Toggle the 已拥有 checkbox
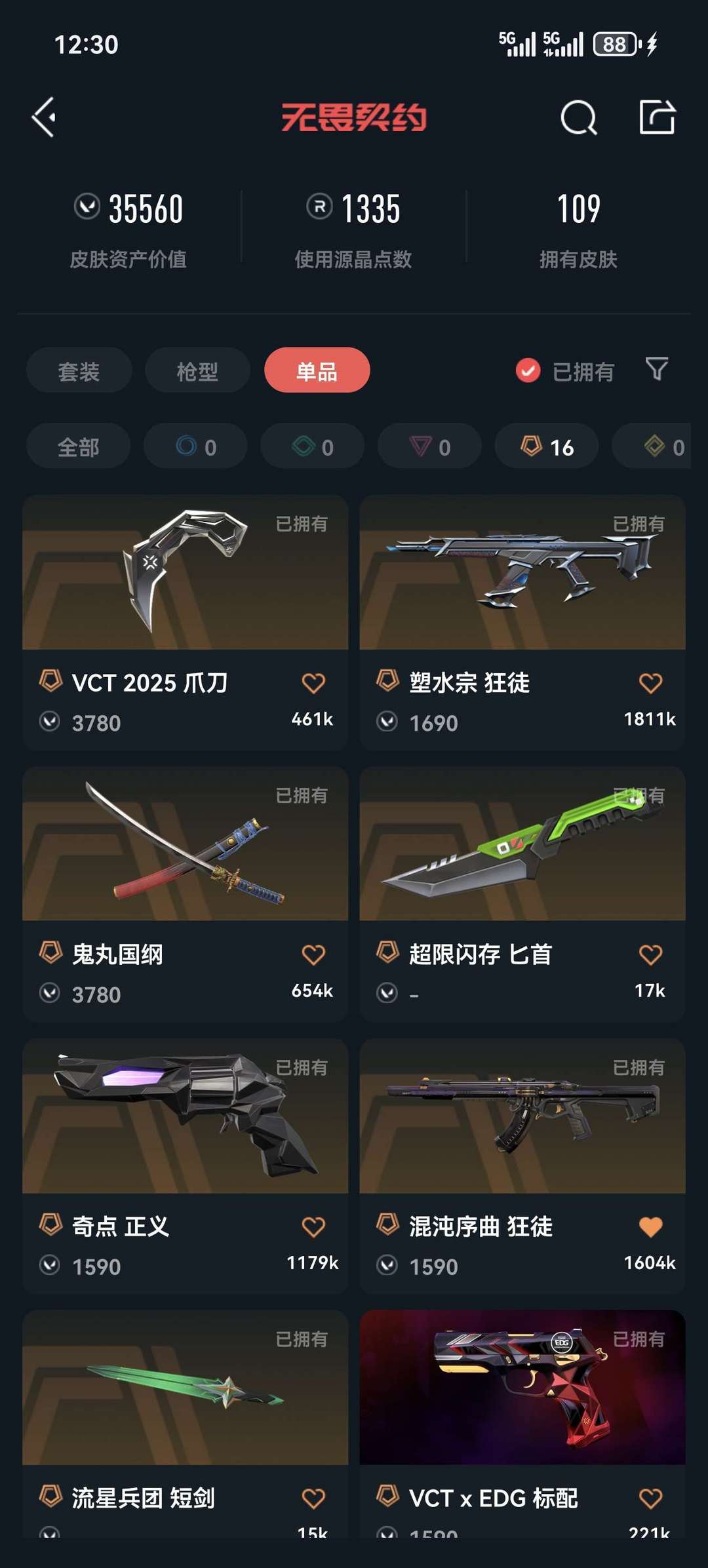The image size is (708, 1568). tap(528, 371)
